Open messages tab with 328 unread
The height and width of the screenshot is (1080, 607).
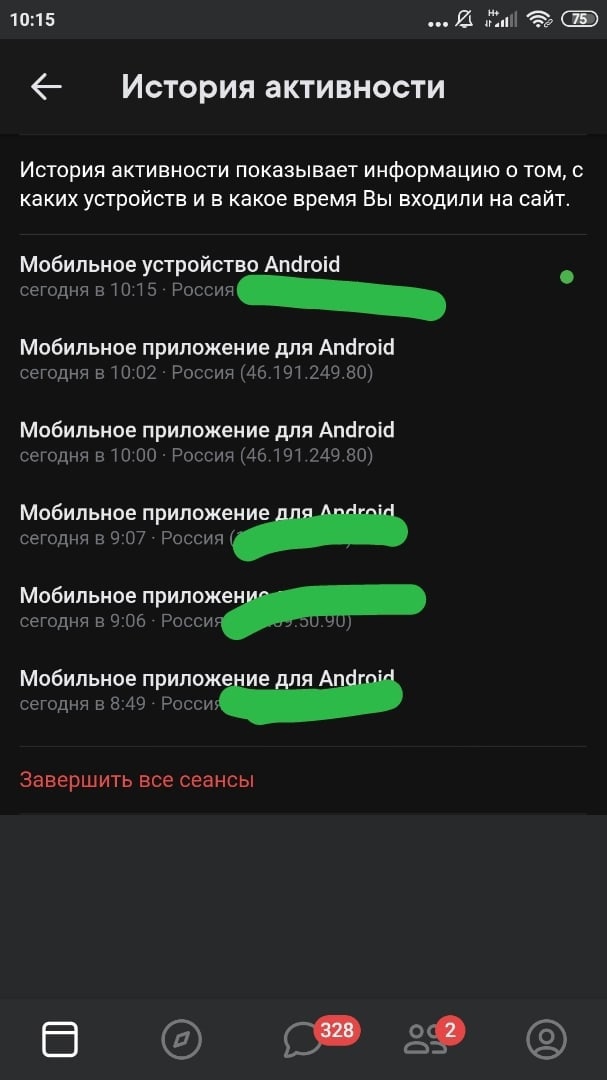[304, 1040]
